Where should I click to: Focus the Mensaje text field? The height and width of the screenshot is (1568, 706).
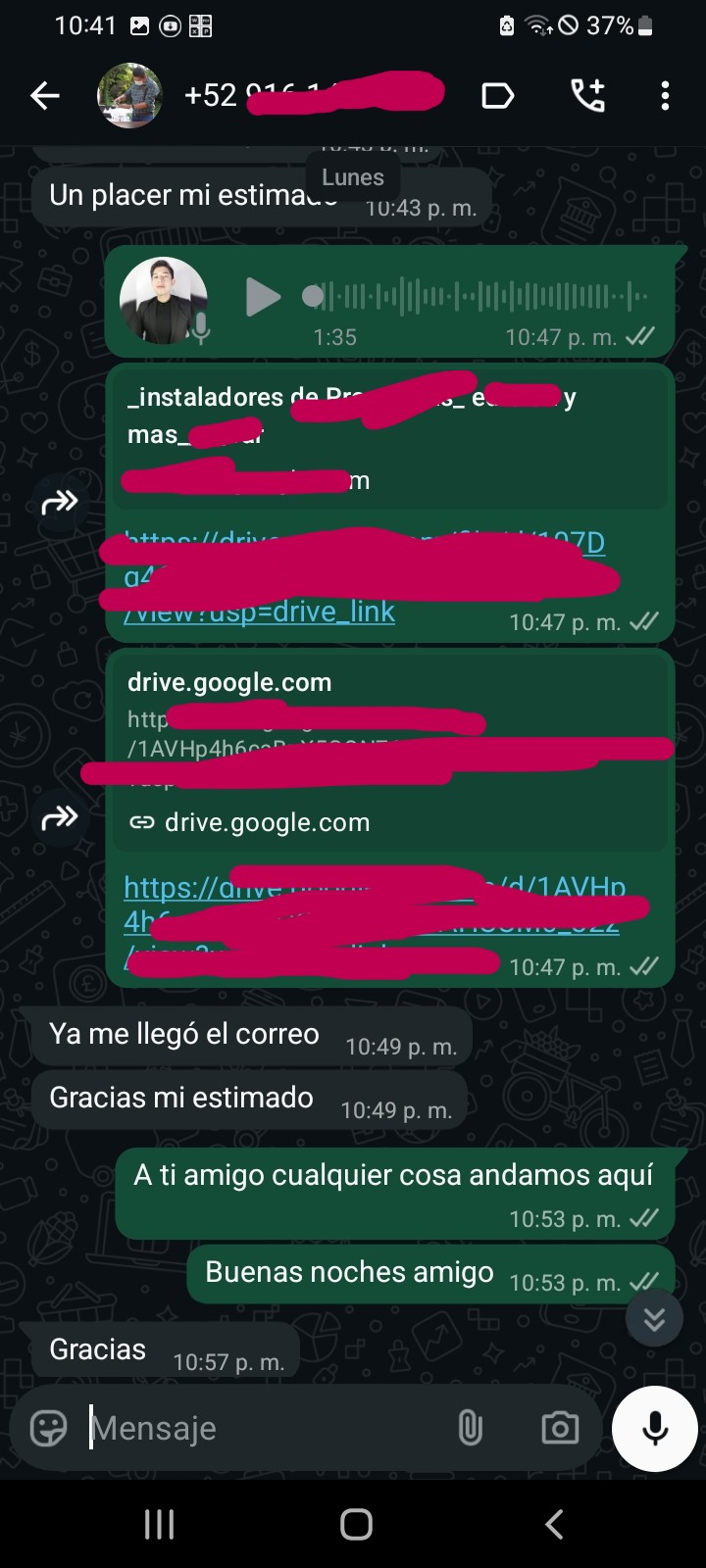(265, 1428)
